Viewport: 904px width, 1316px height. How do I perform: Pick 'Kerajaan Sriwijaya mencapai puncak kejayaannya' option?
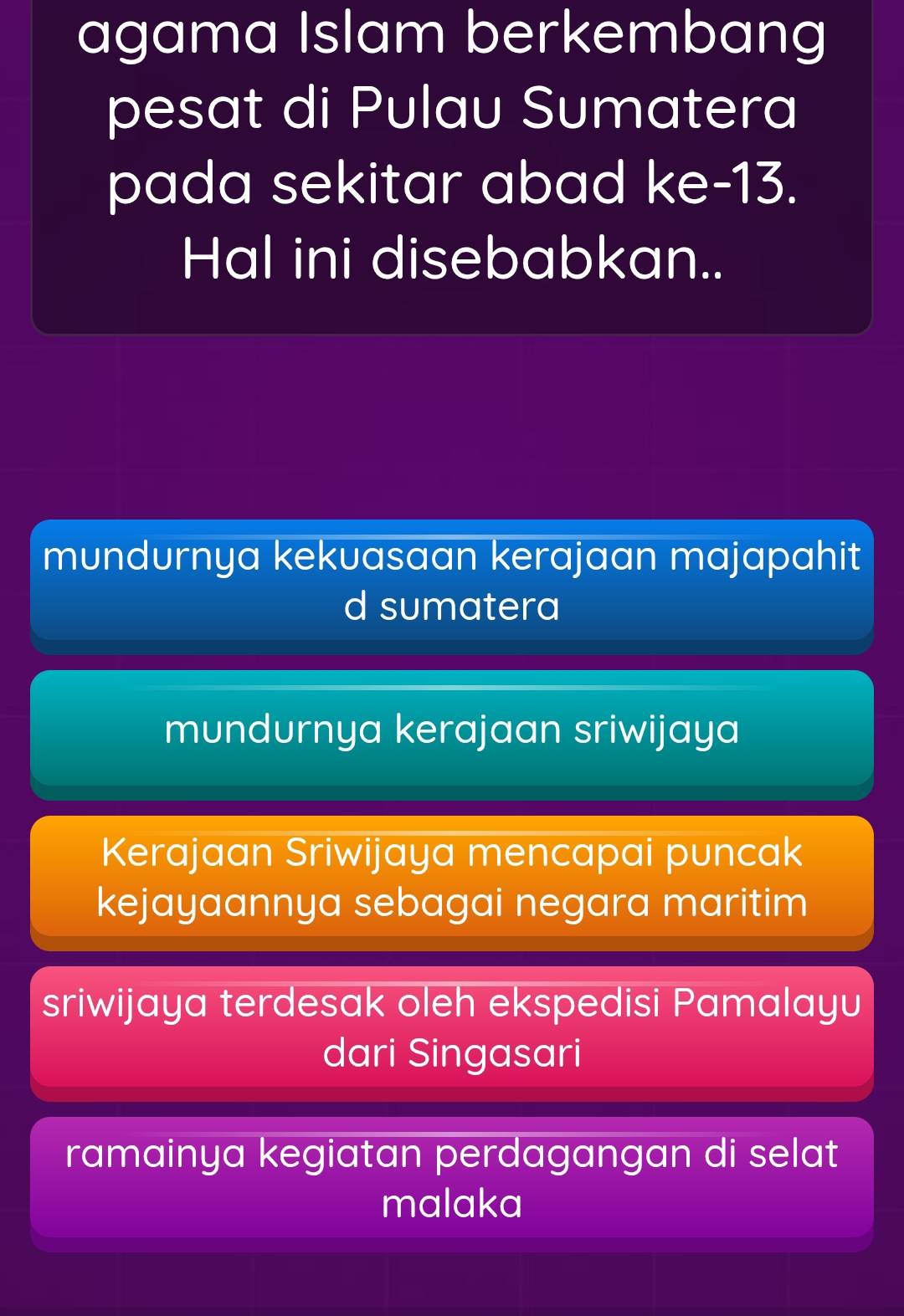452,878
